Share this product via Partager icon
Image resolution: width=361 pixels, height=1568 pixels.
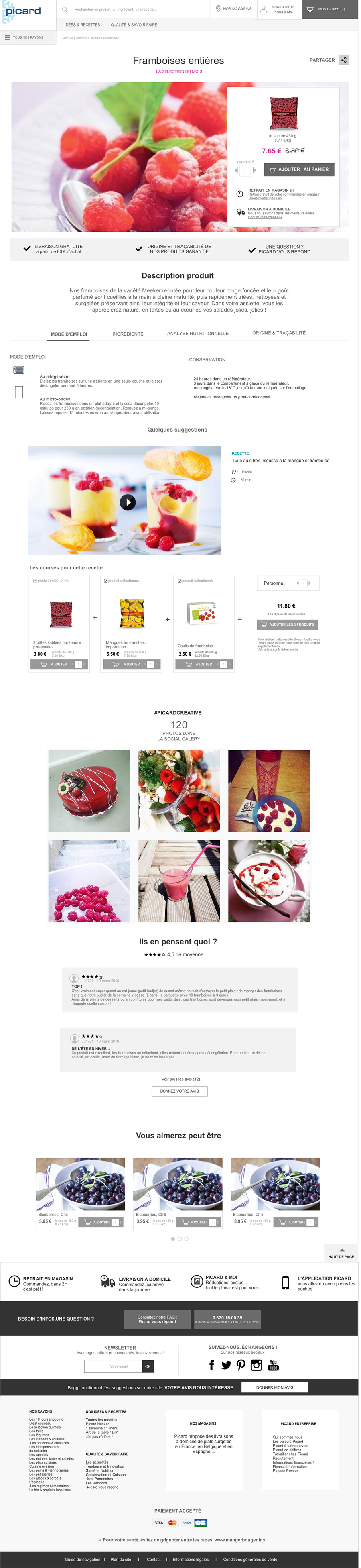click(x=343, y=60)
